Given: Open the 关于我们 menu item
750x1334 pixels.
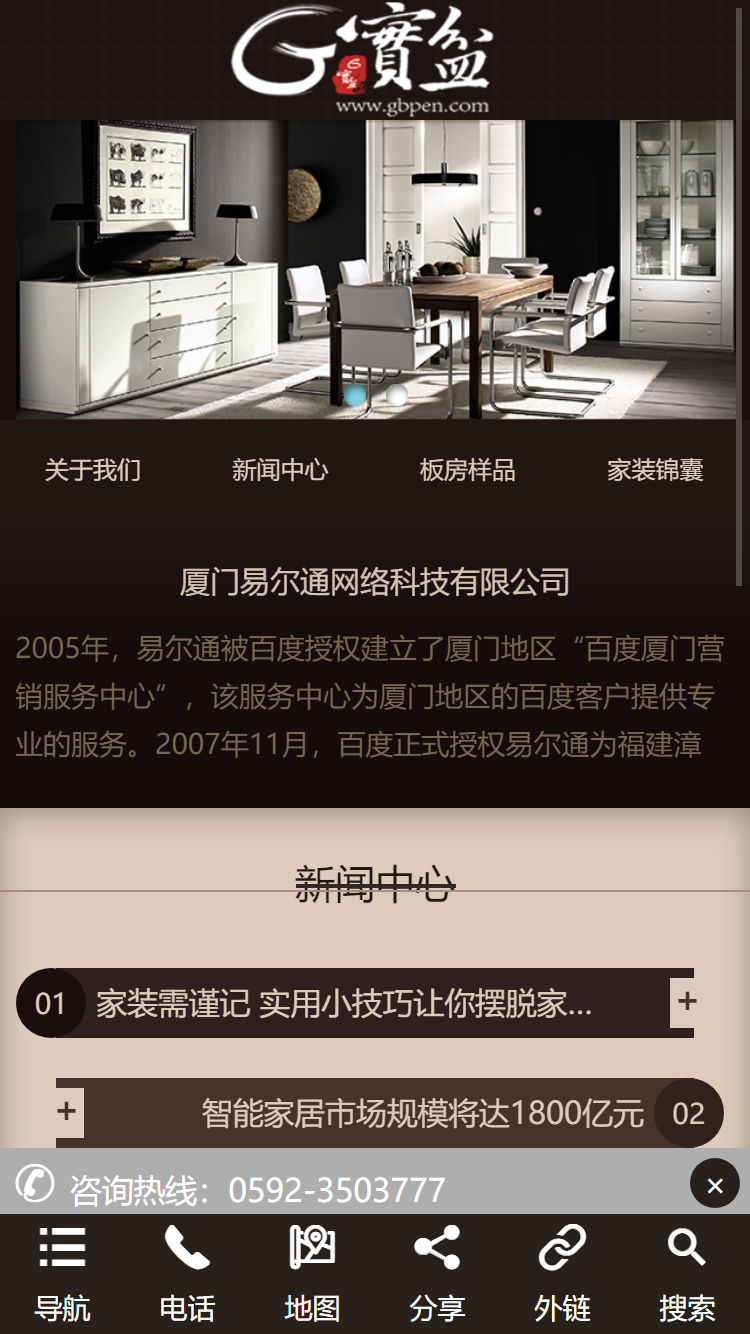Looking at the screenshot, I should [x=93, y=470].
